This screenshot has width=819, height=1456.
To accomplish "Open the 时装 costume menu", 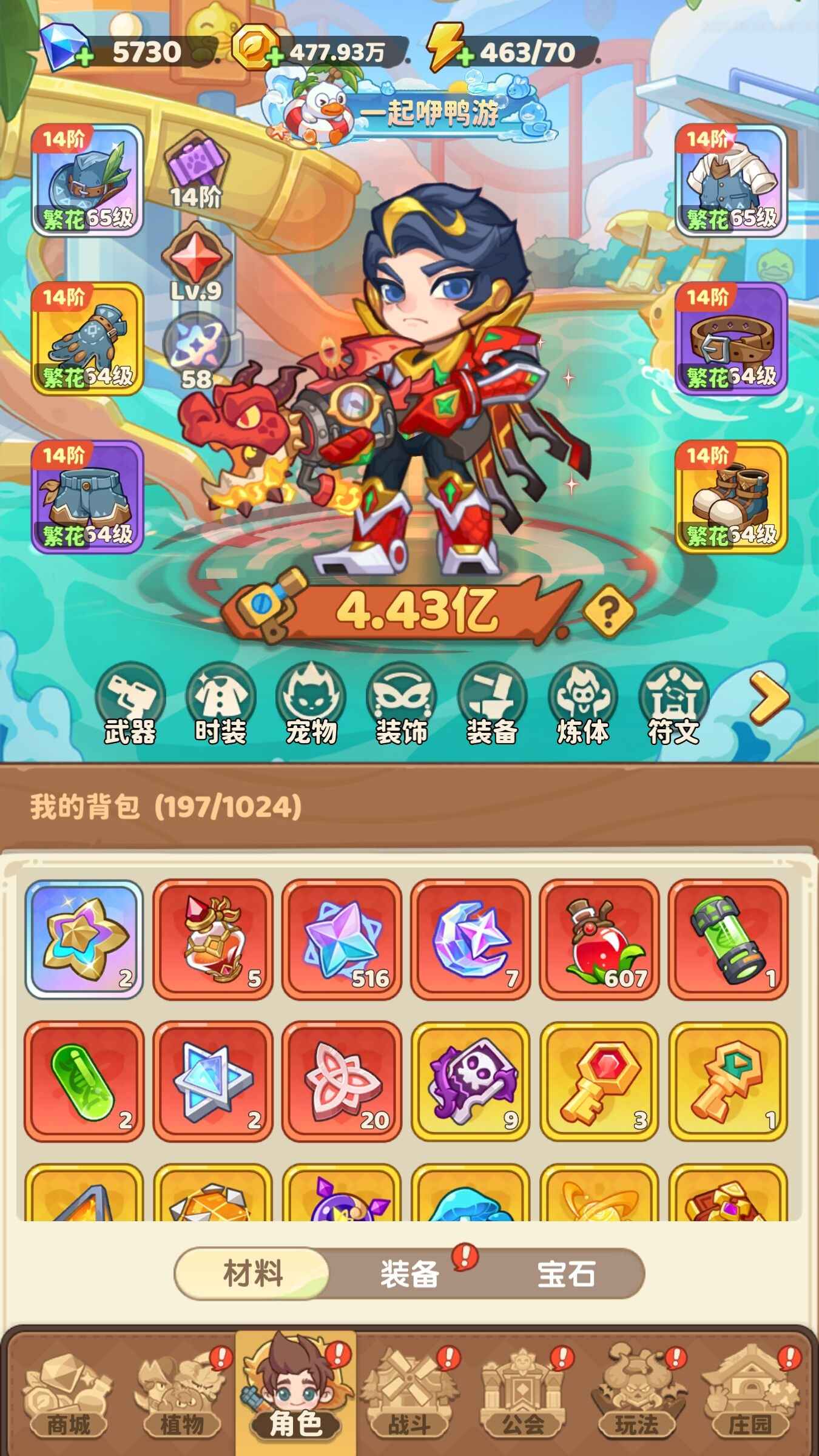I will [220, 704].
